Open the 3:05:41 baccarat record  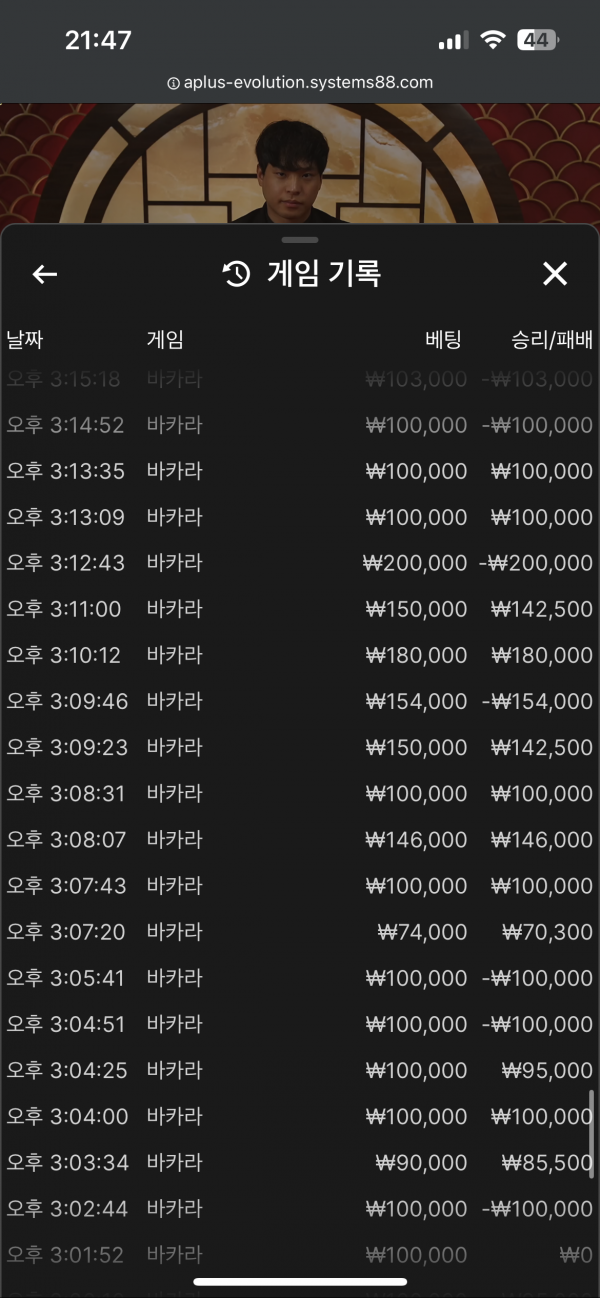pos(300,978)
